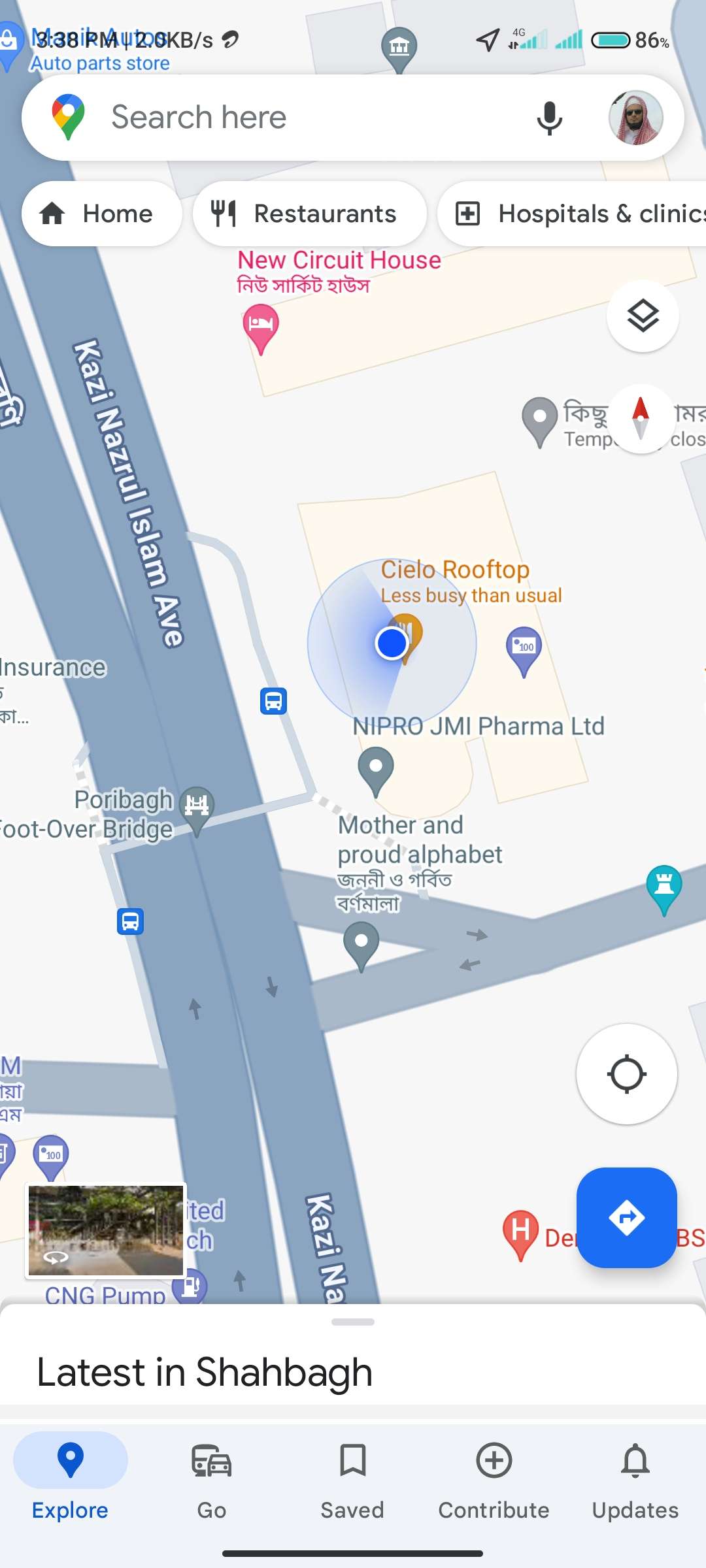Open the Street View thumbnail
Viewport: 706px width, 1568px height.
click(106, 1230)
